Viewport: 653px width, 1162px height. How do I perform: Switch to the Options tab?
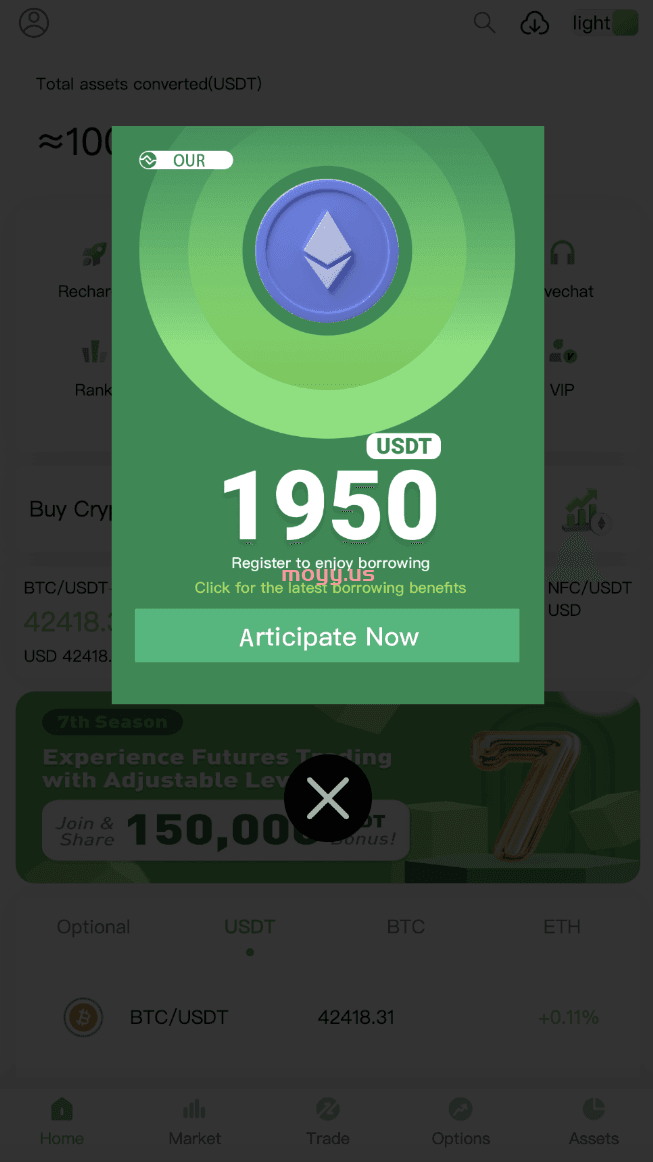(460, 1122)
